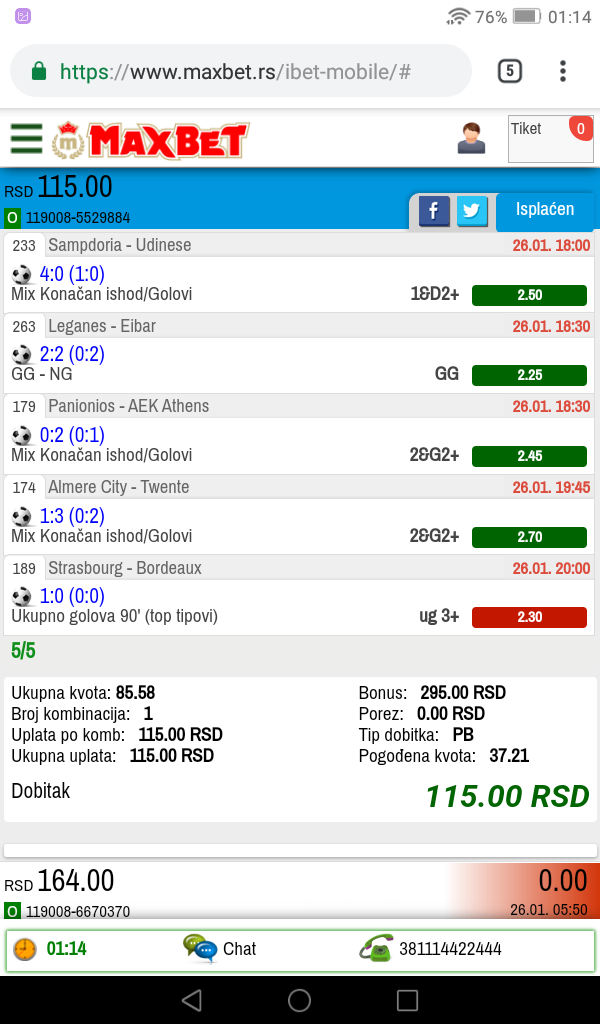Call support number 381114422444
600x1024 pixels.
pyautogui.click(x=430, y=949)
